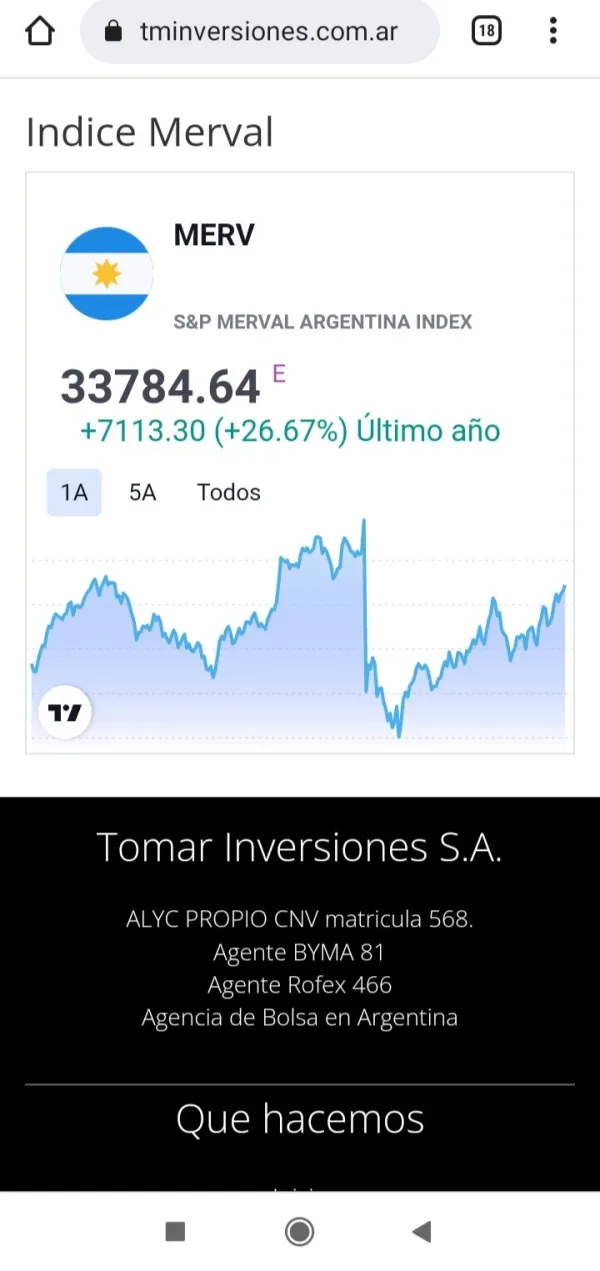Go to the browser home page
This screenshot has height=1271, width=600.
point(39,32)
